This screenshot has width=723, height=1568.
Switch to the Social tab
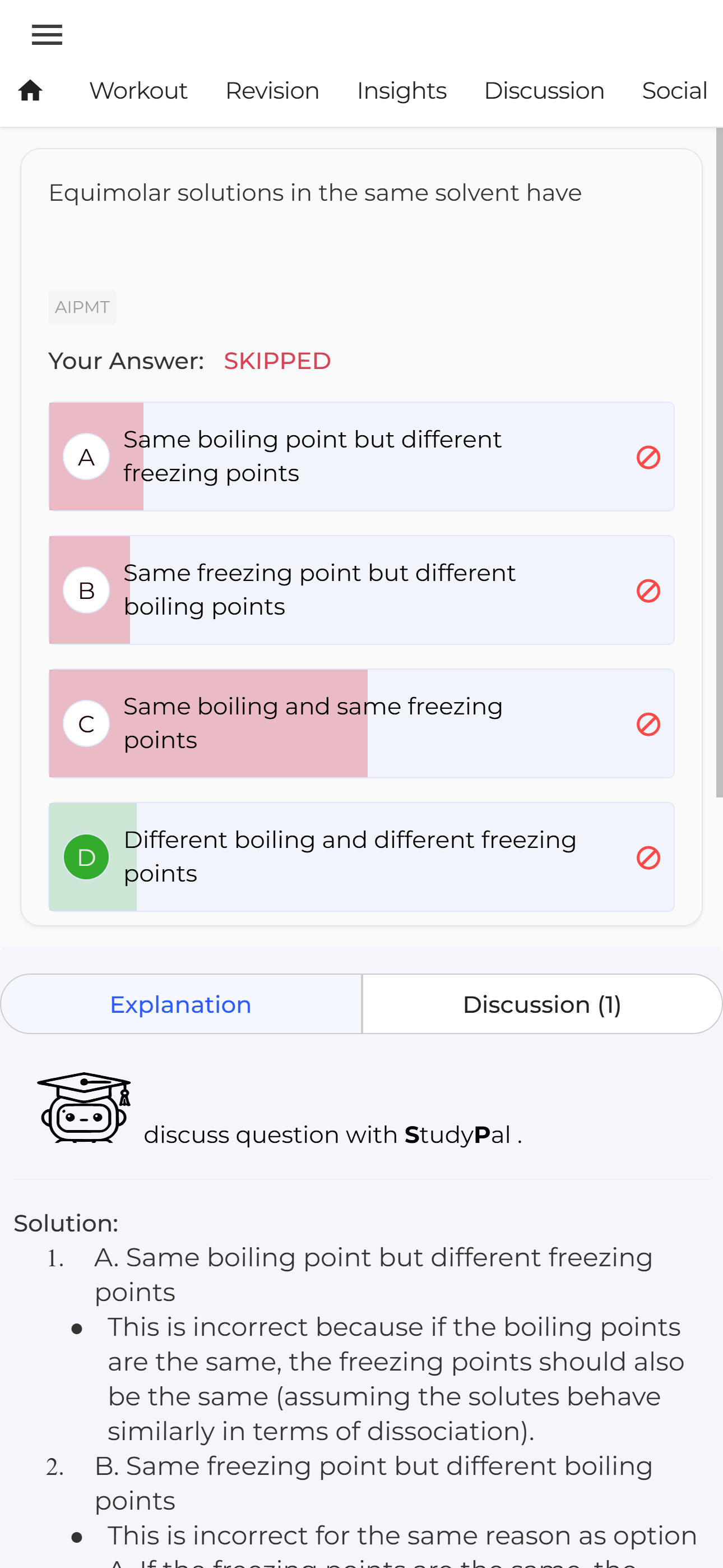coord(674,91)
